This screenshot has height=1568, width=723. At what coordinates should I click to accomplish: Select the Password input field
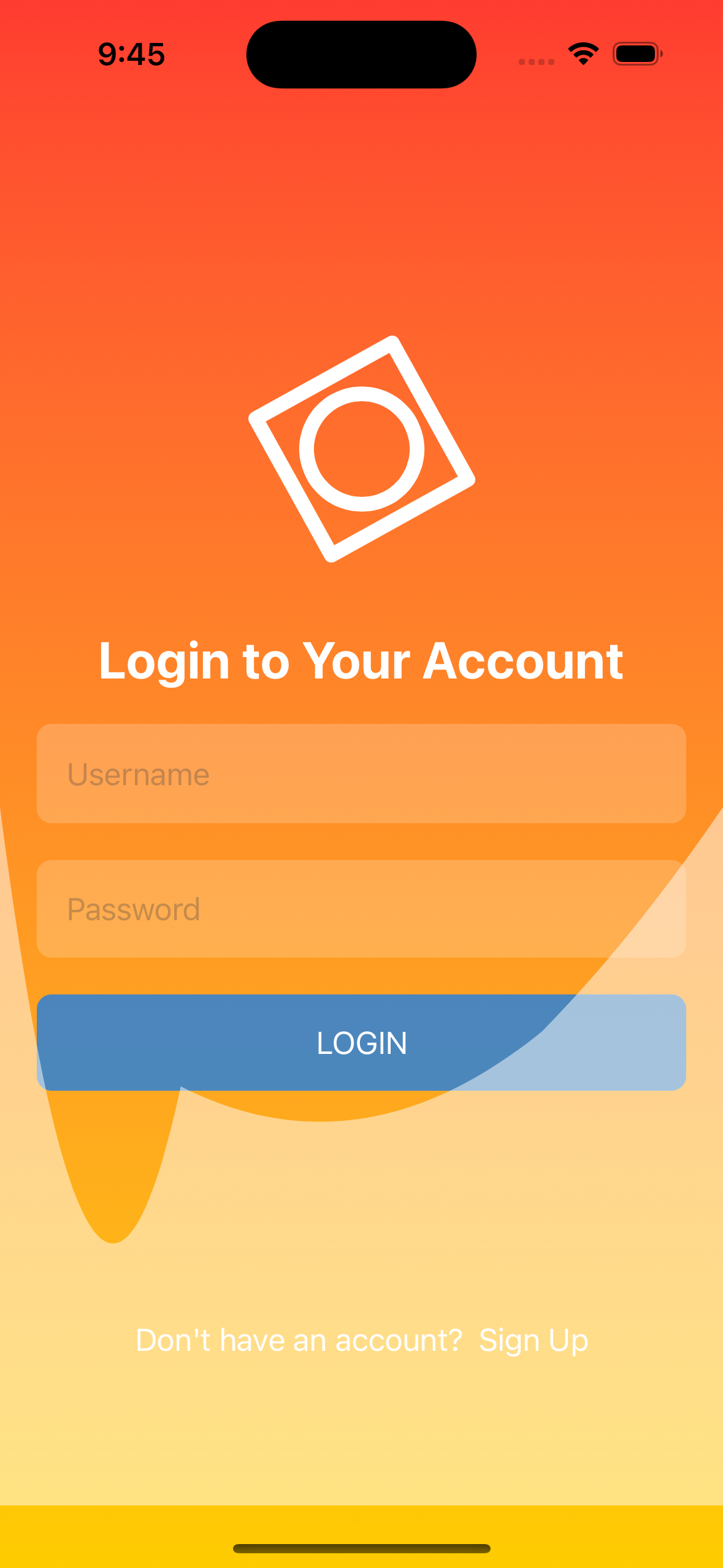click(361, 909)
